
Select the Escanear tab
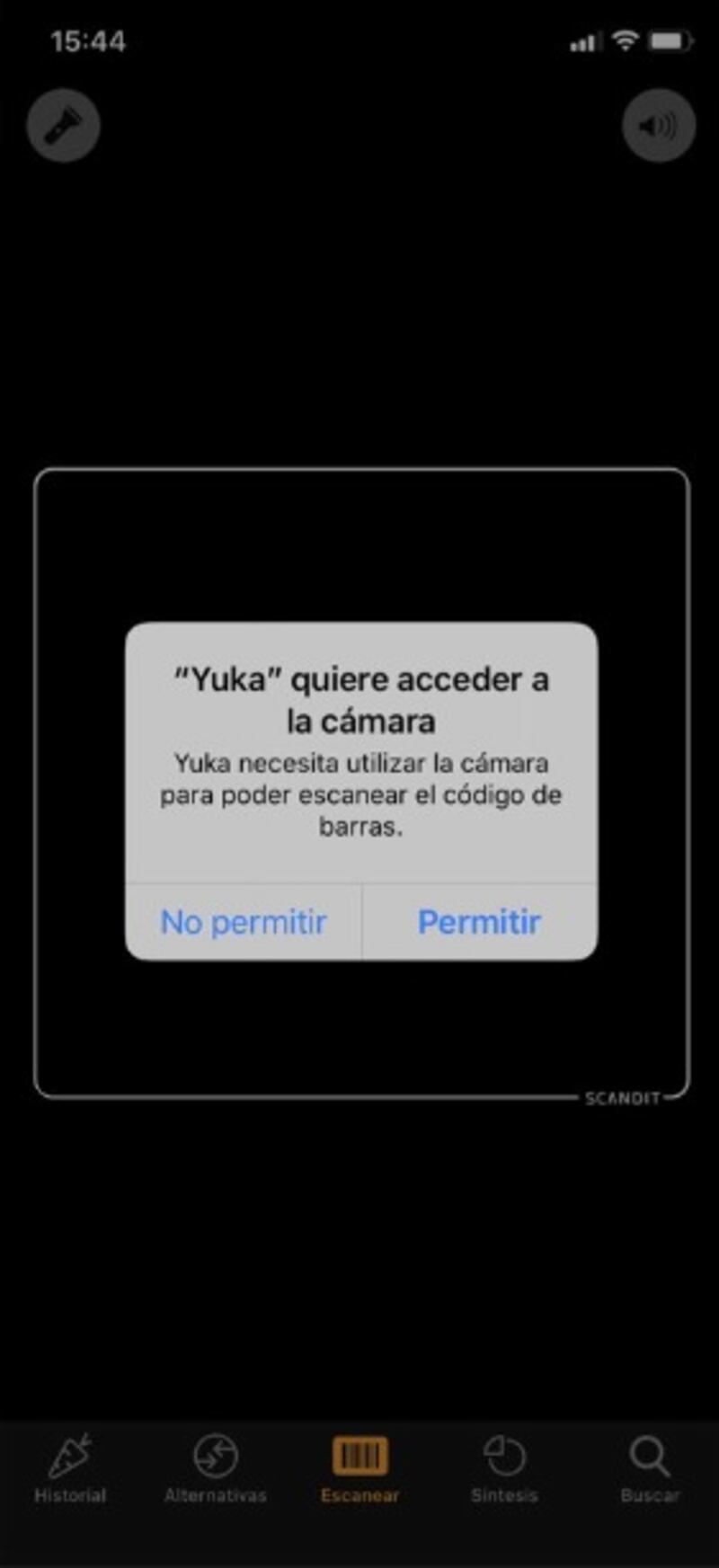click(x=359, y=1469)
